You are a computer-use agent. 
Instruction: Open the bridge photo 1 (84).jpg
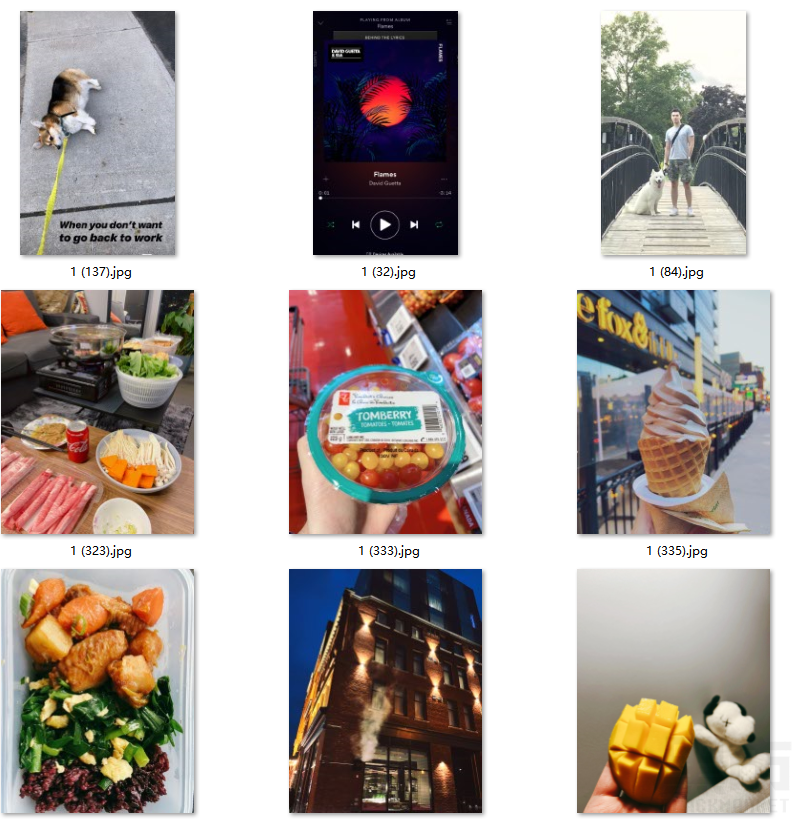(x=674, y=133)
